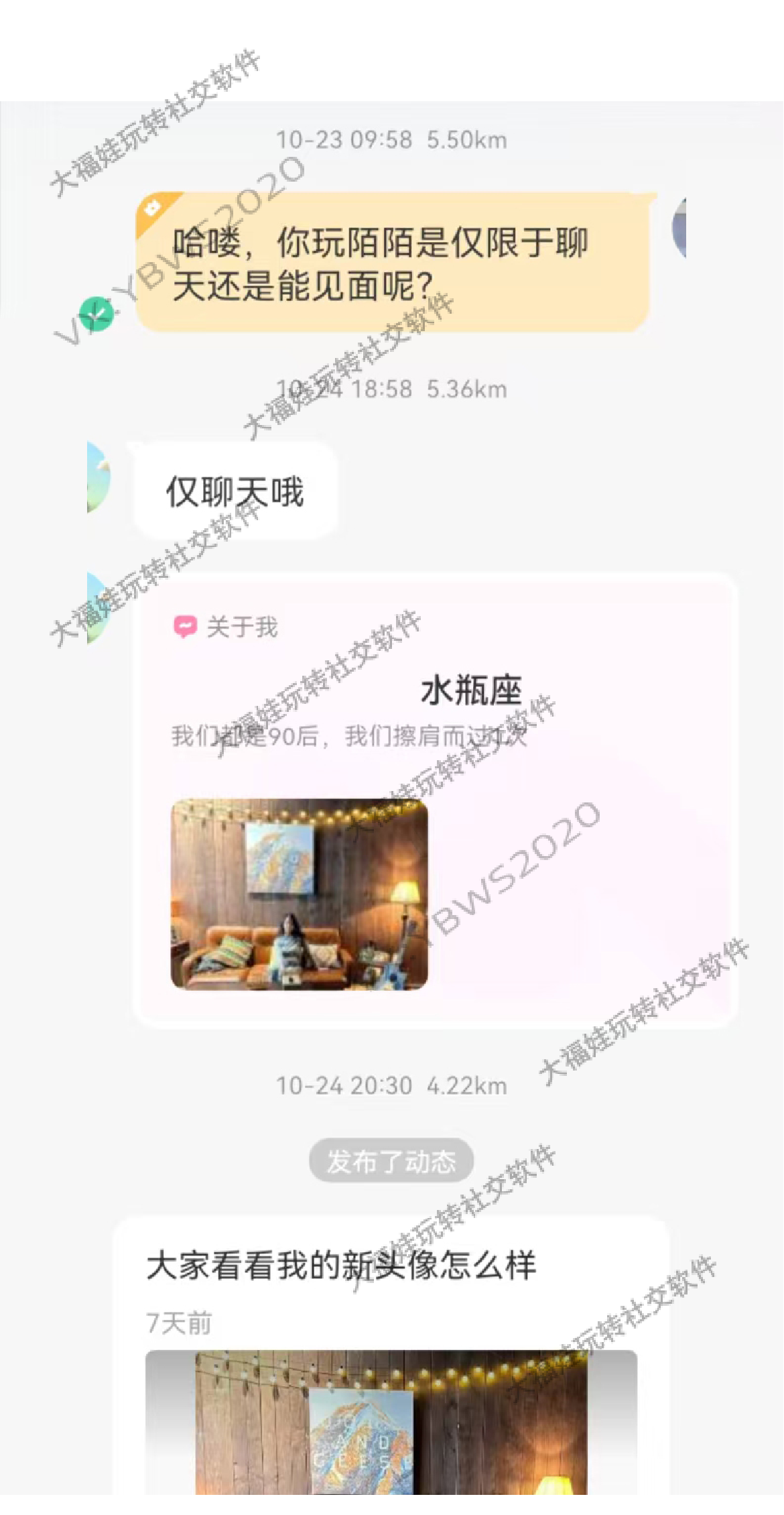784x1515 pixels.
Task: Open the sender's avatar beside 仅聊天哦
Action: 99,477
